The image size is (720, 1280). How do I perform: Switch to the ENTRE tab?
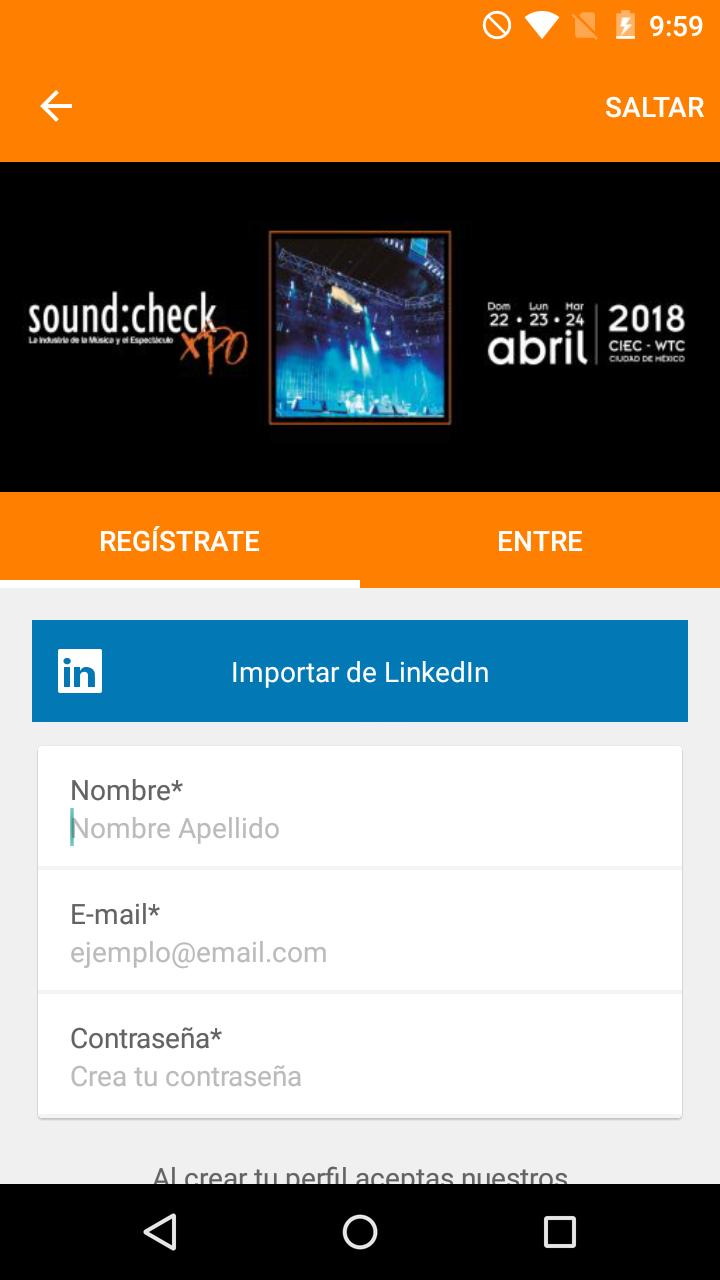[540, 540]
